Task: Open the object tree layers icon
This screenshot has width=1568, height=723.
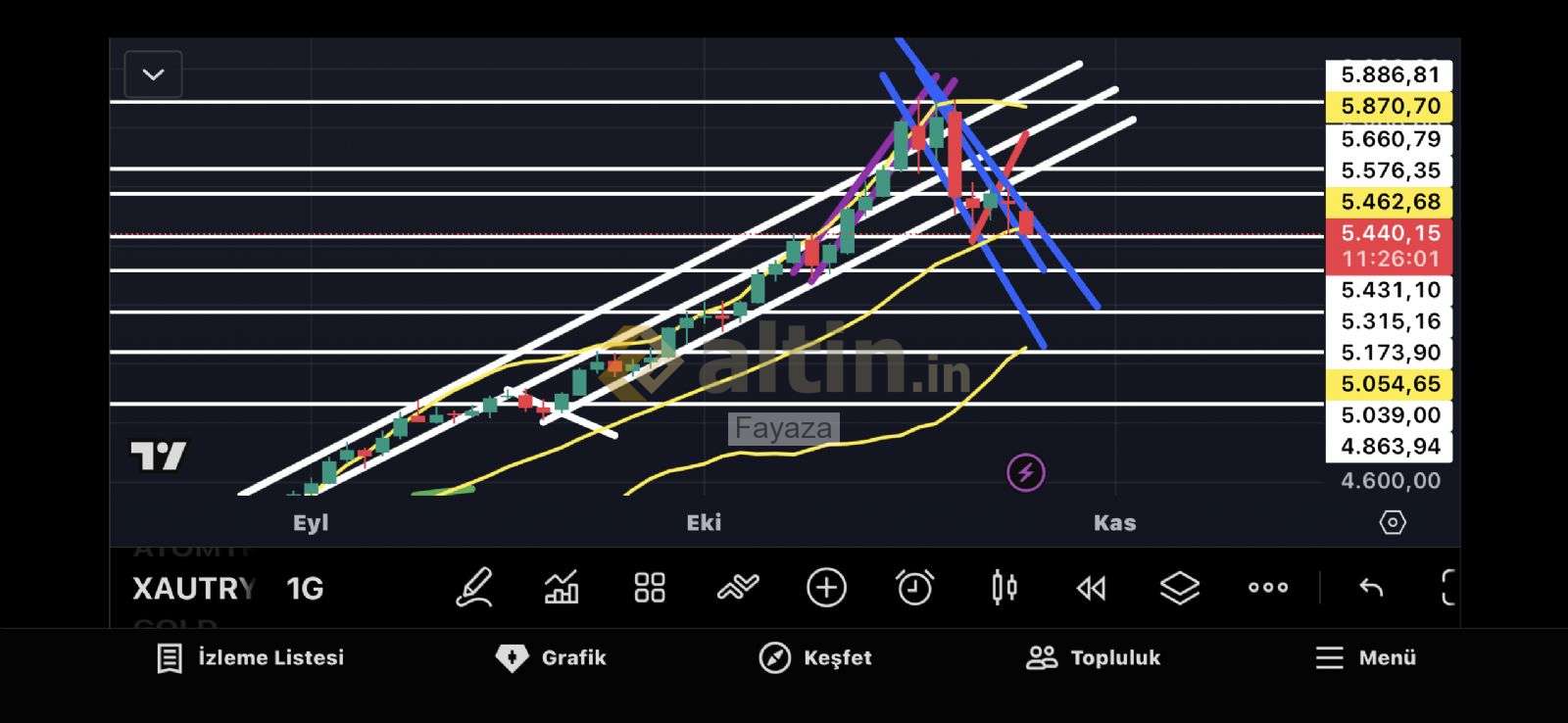Action: coord(1179,588)
